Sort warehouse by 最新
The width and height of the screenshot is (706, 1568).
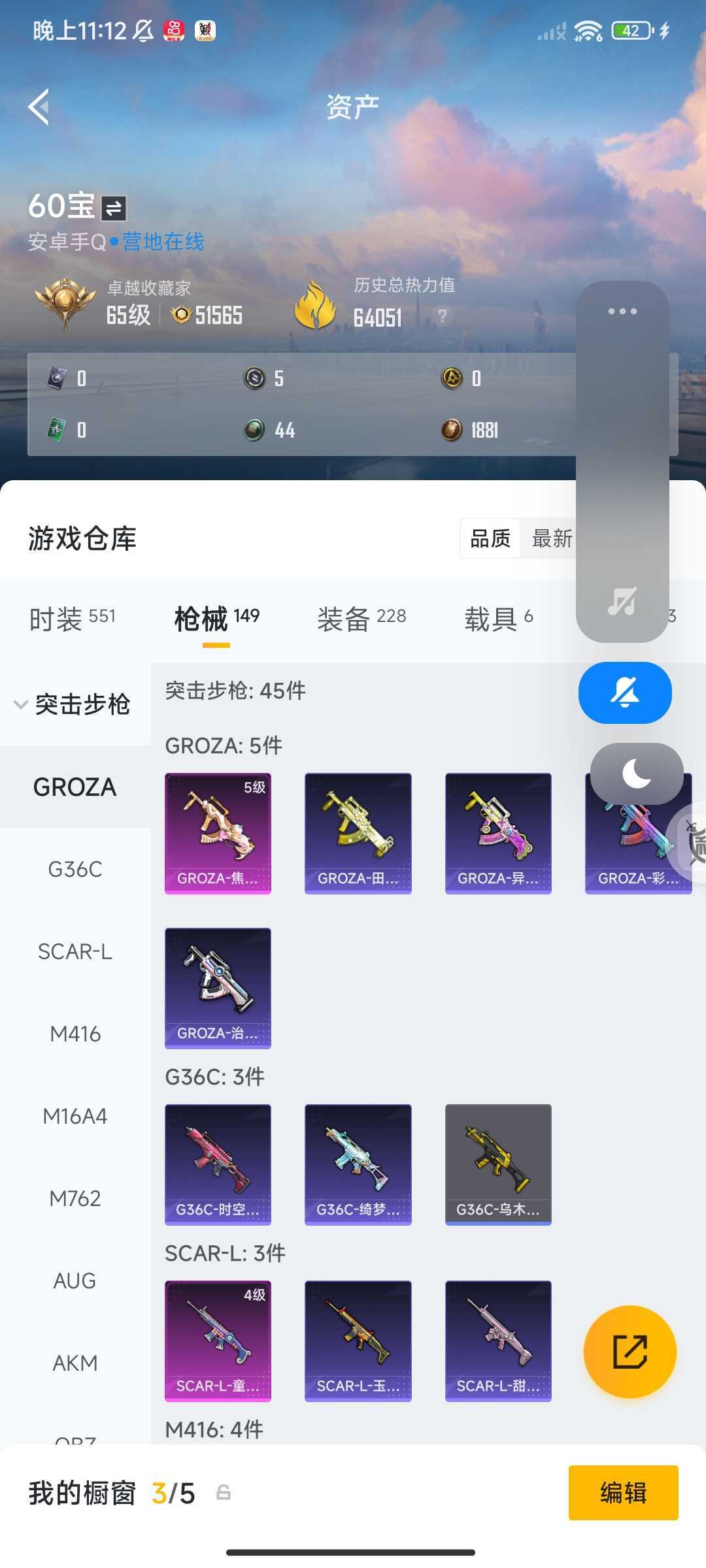coord(551,538)
